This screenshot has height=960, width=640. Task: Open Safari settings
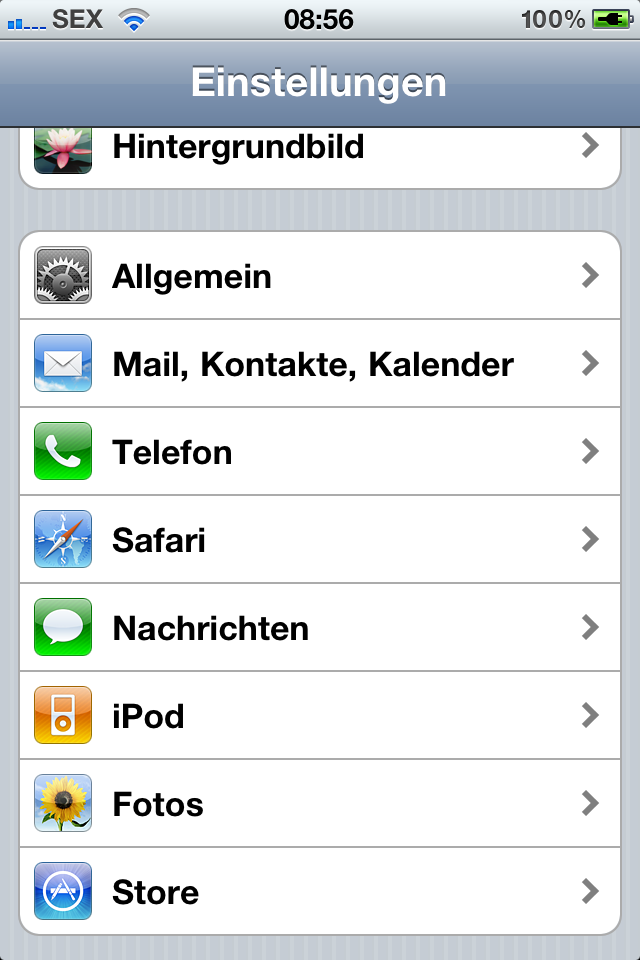(320, 540)
